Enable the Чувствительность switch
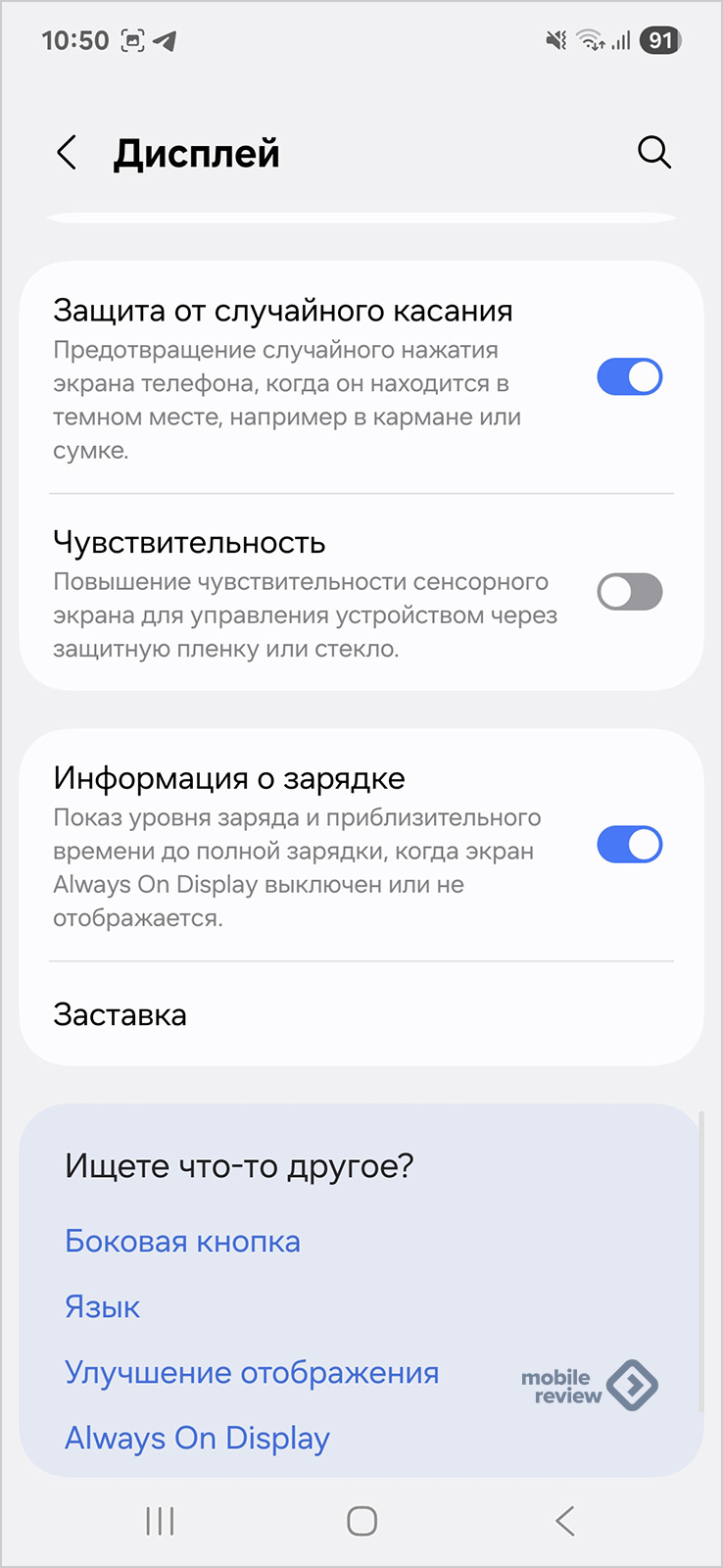Screen dimensions: 723x1568 [x=630, y=592]
